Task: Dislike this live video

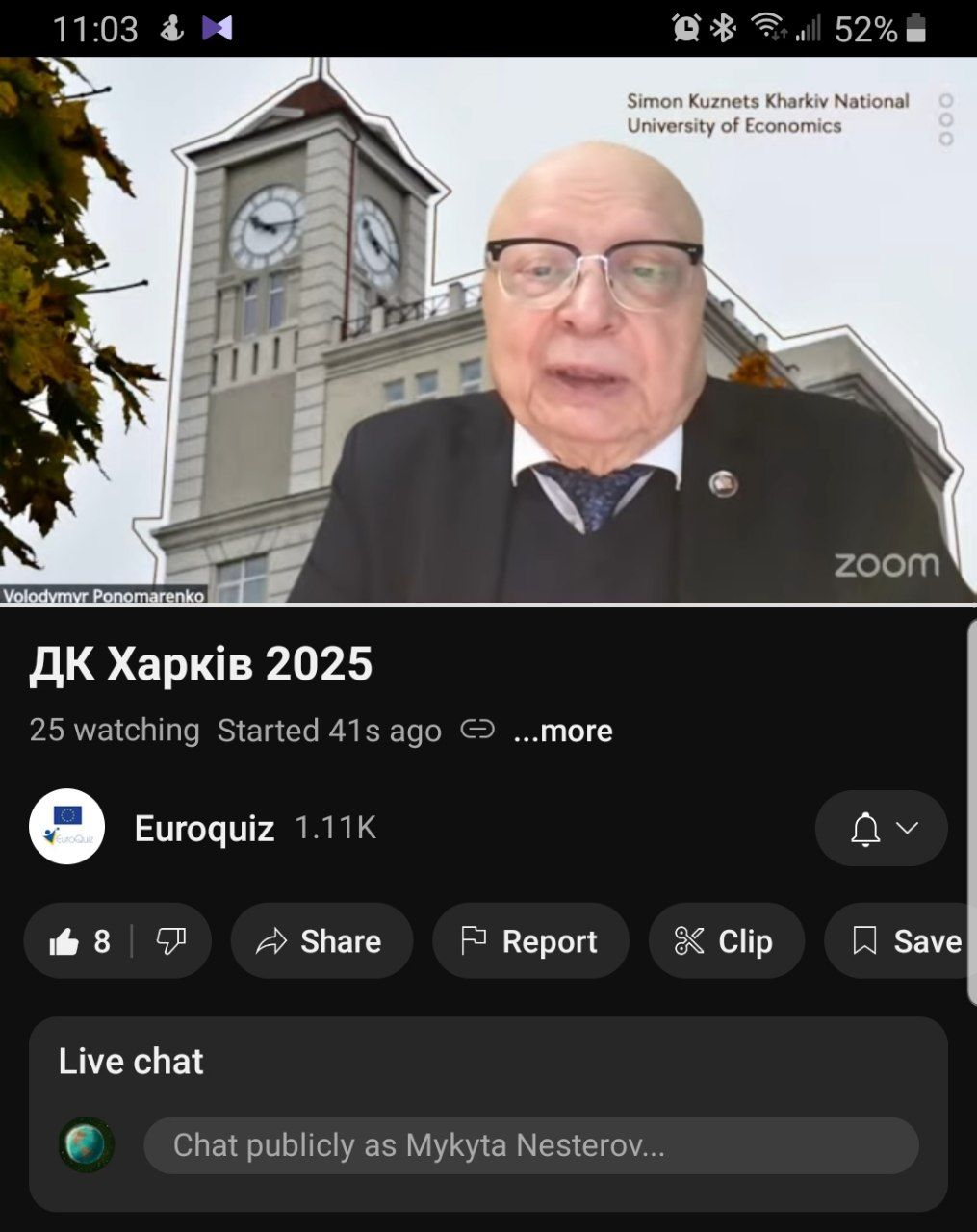Action: click(x=171, y=940)
